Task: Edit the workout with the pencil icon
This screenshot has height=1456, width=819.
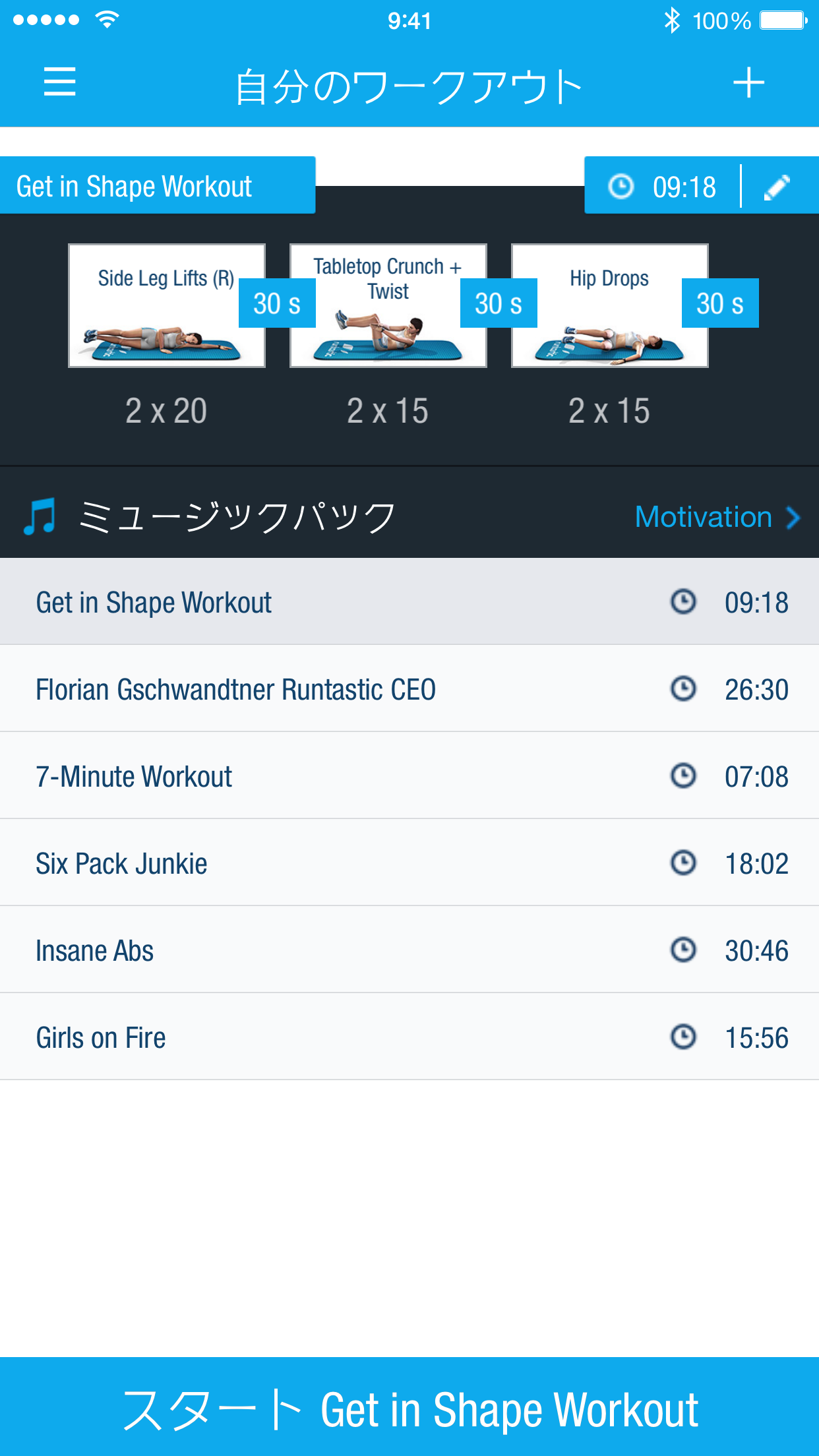Action: tap(777, 187)
